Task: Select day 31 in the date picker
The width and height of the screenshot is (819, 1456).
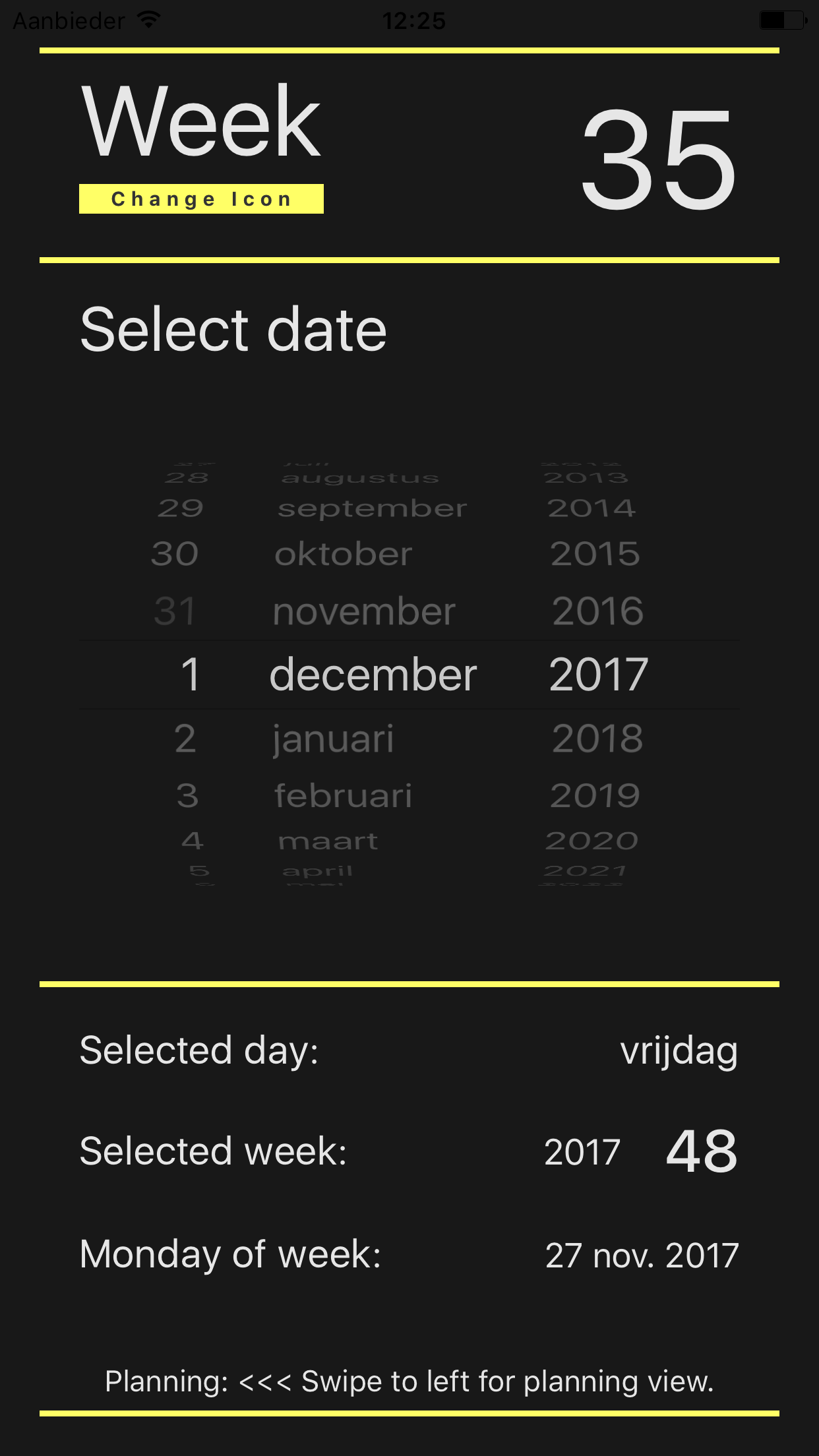Action: pos(175,611)
